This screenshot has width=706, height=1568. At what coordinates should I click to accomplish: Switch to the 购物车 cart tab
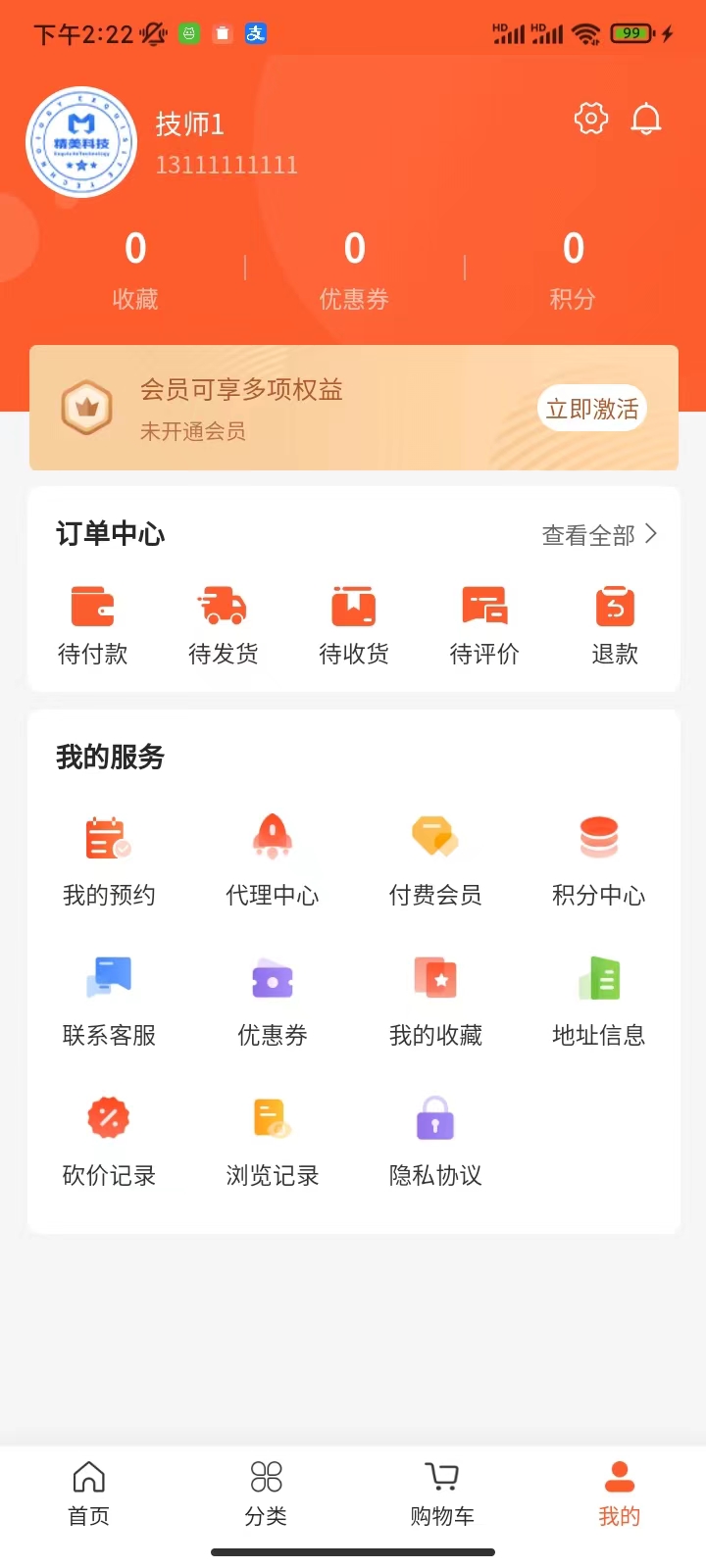(x=442, y=1494)
